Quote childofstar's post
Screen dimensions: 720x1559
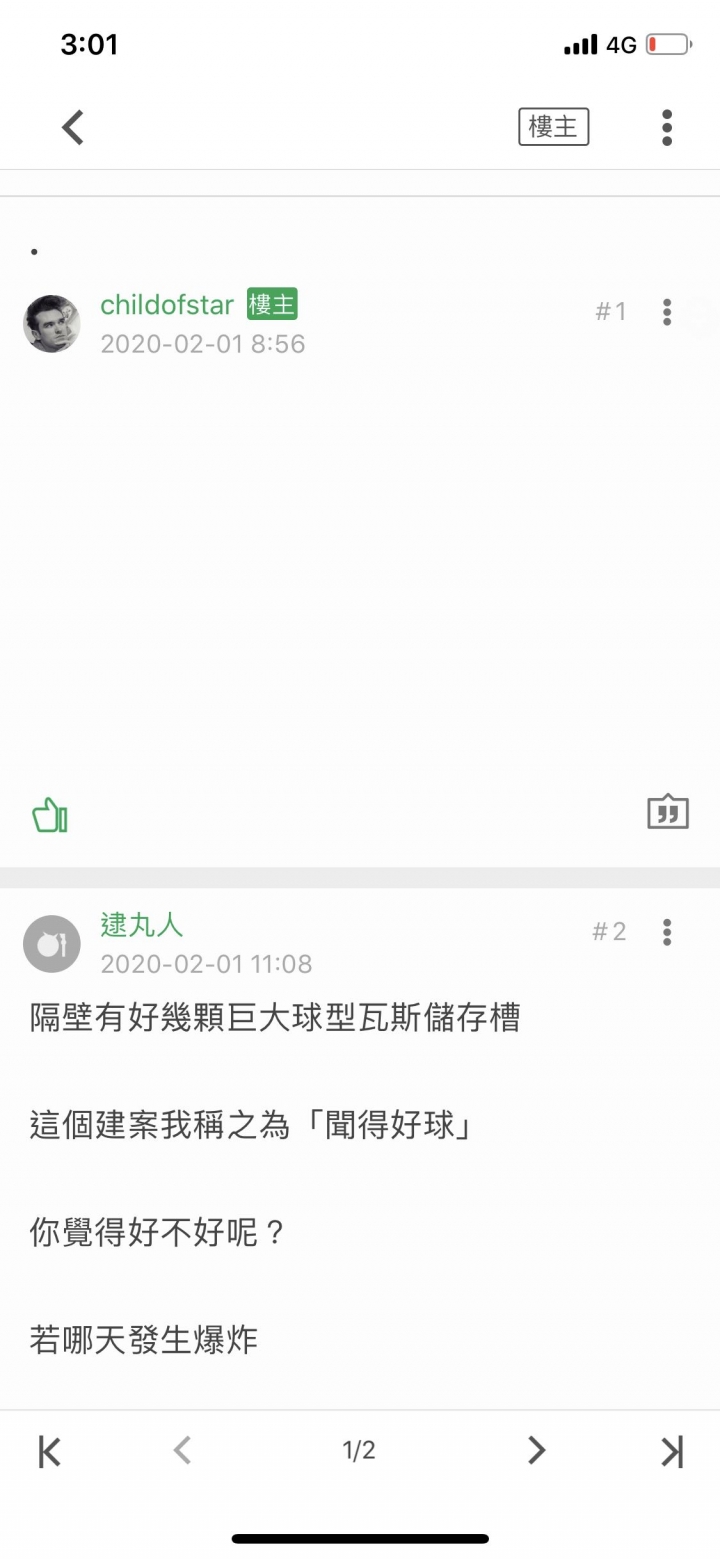coord(668,812)
